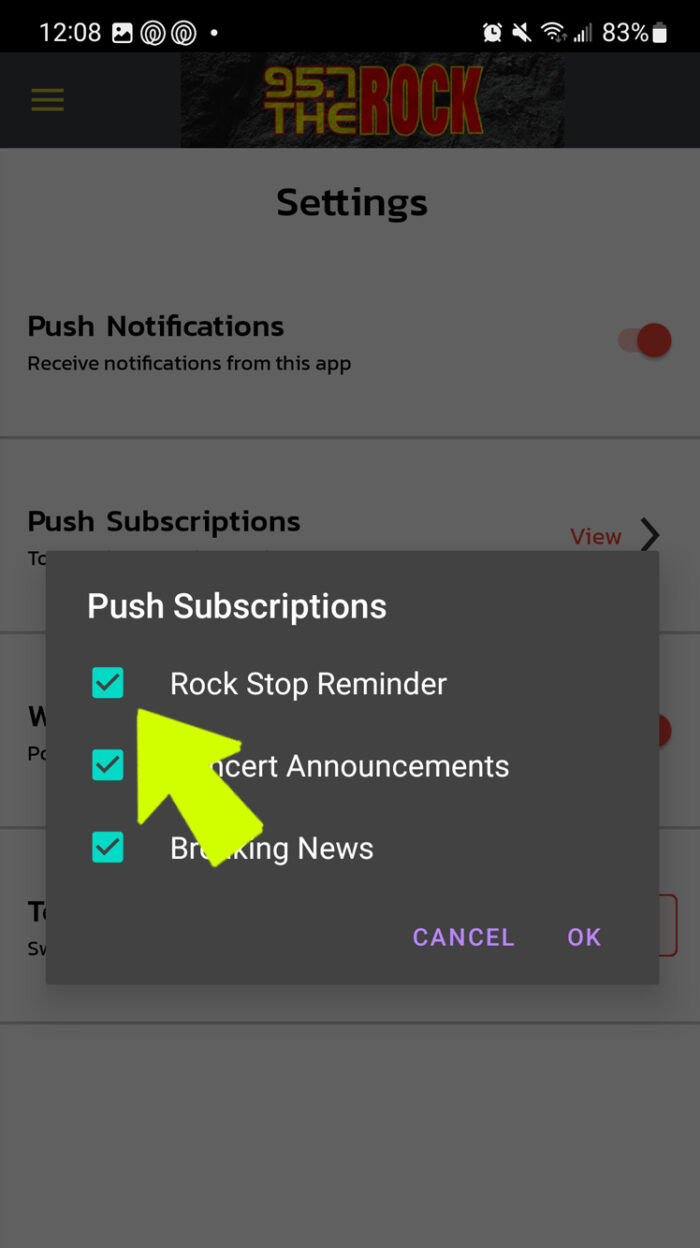This screenshot has width=700, height=1248.
Task: Uncheck the Concert Announcements checkbox
Action: click(107, 766)
